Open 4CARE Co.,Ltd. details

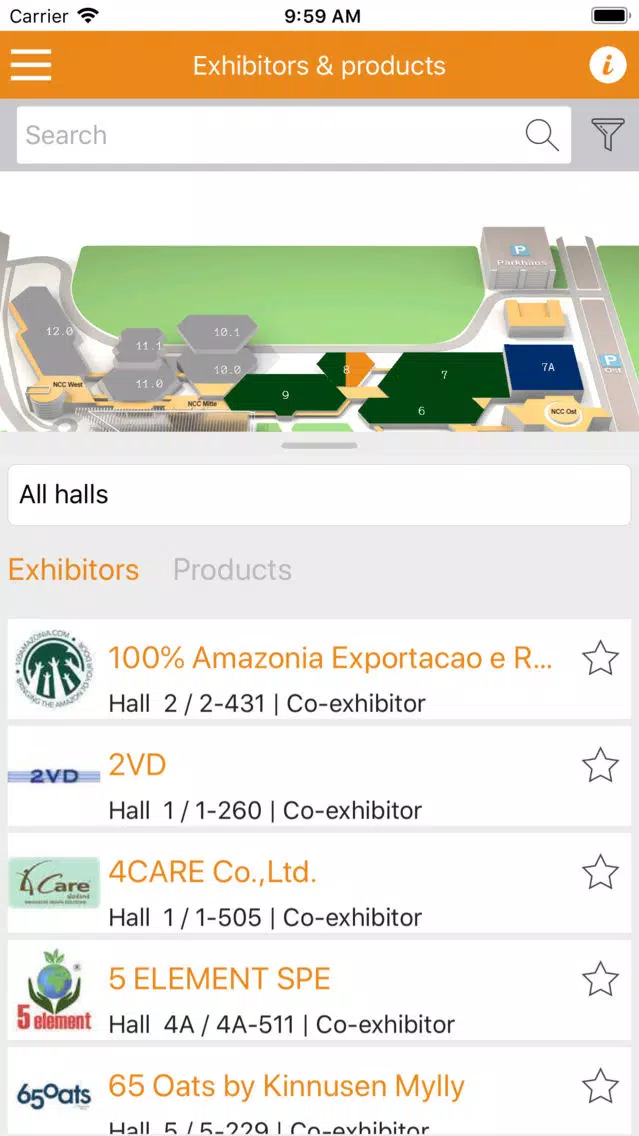click(320, 883)
